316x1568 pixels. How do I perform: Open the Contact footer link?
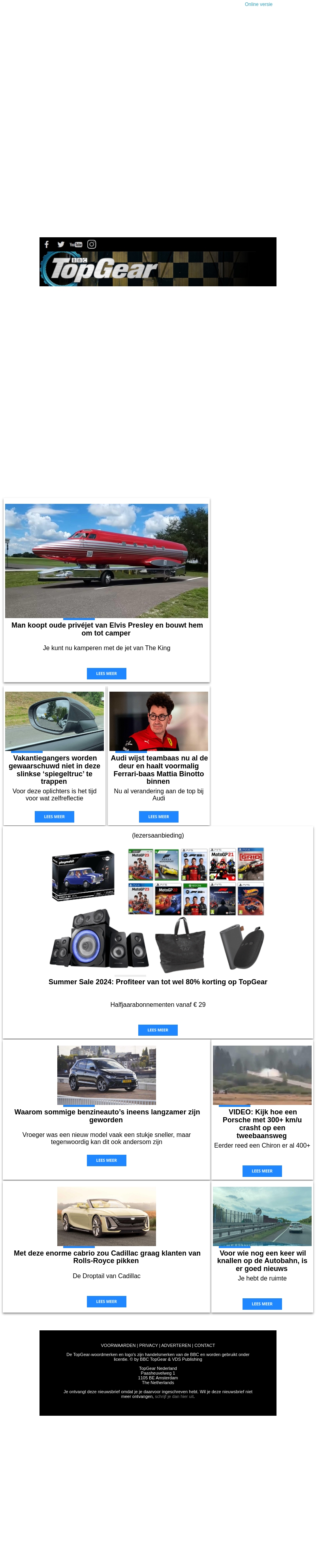point(205,1346)
